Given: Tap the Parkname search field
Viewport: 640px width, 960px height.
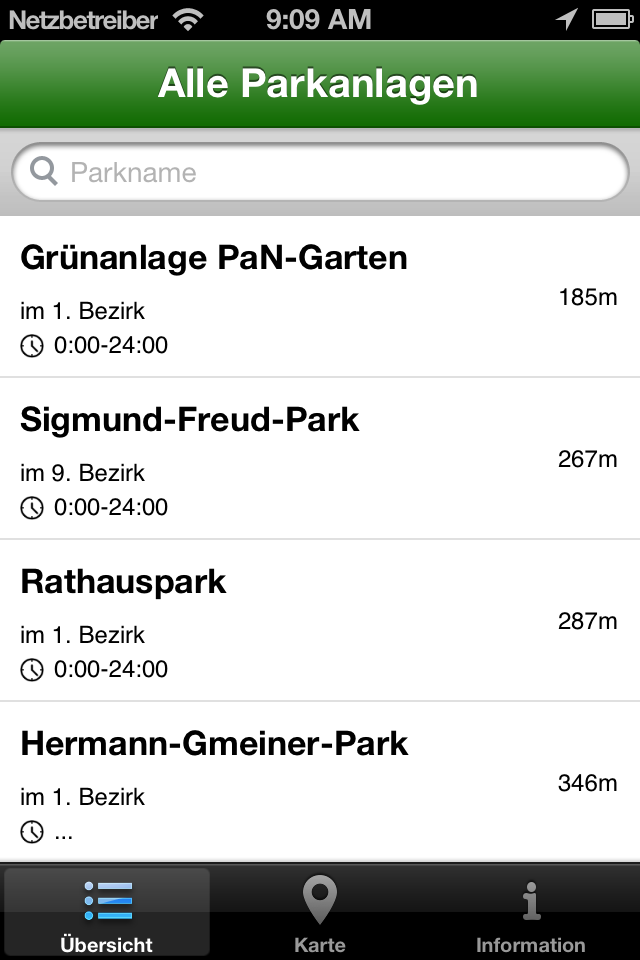Looking at the screenshot, I should point(320,172).
